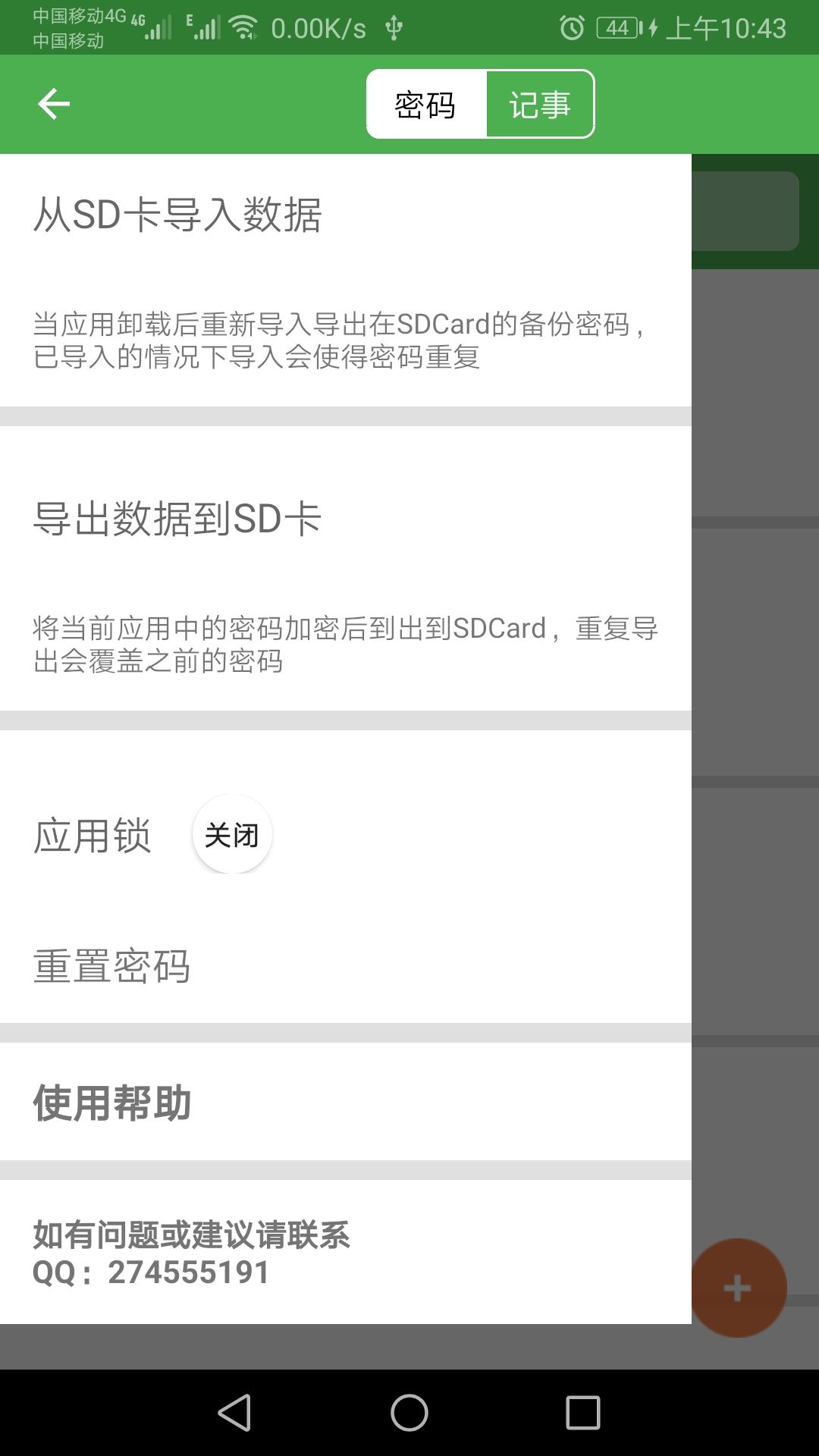819x1456 pixels.
Task: Open 从SD卡导入数据
Action: point(346,281)
